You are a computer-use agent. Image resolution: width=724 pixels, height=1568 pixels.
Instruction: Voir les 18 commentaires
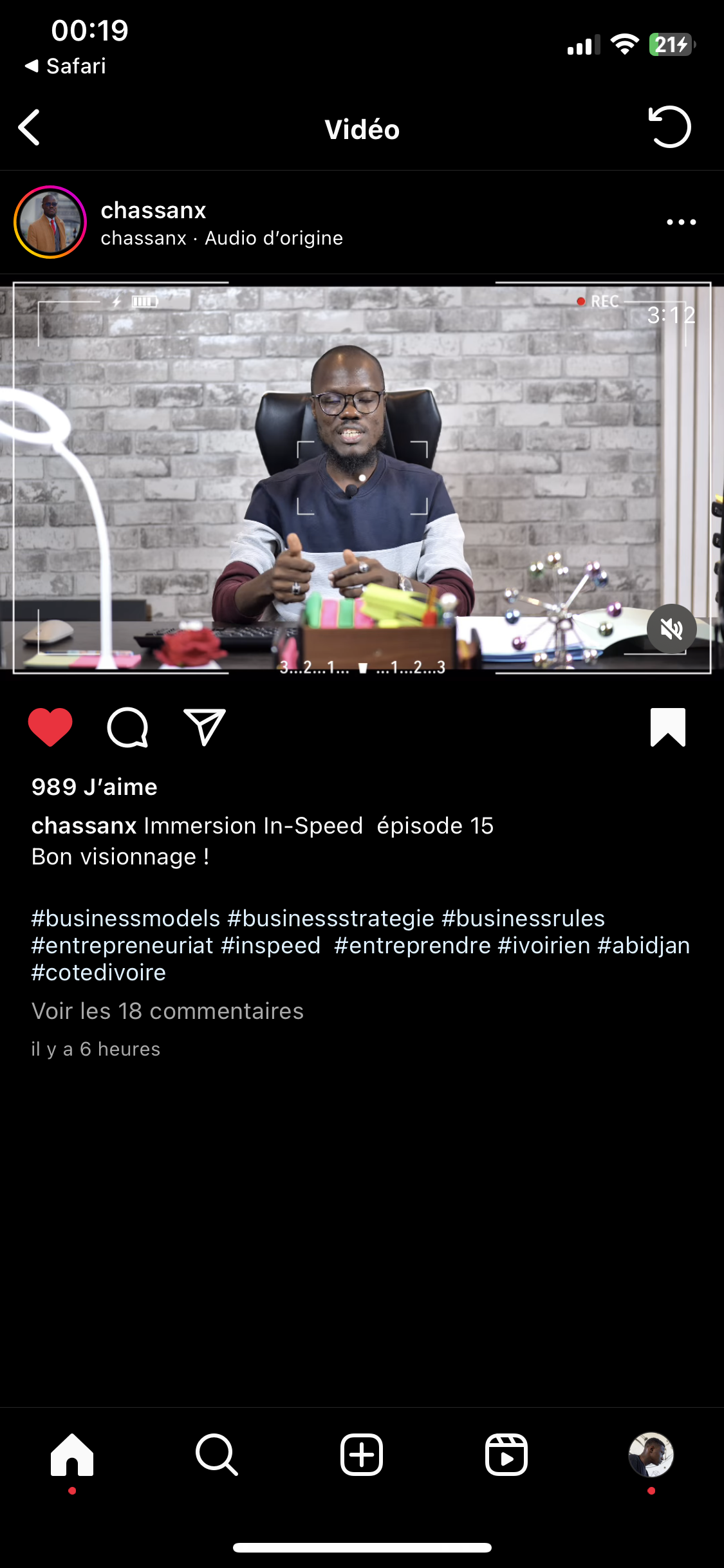(167, 1011)
